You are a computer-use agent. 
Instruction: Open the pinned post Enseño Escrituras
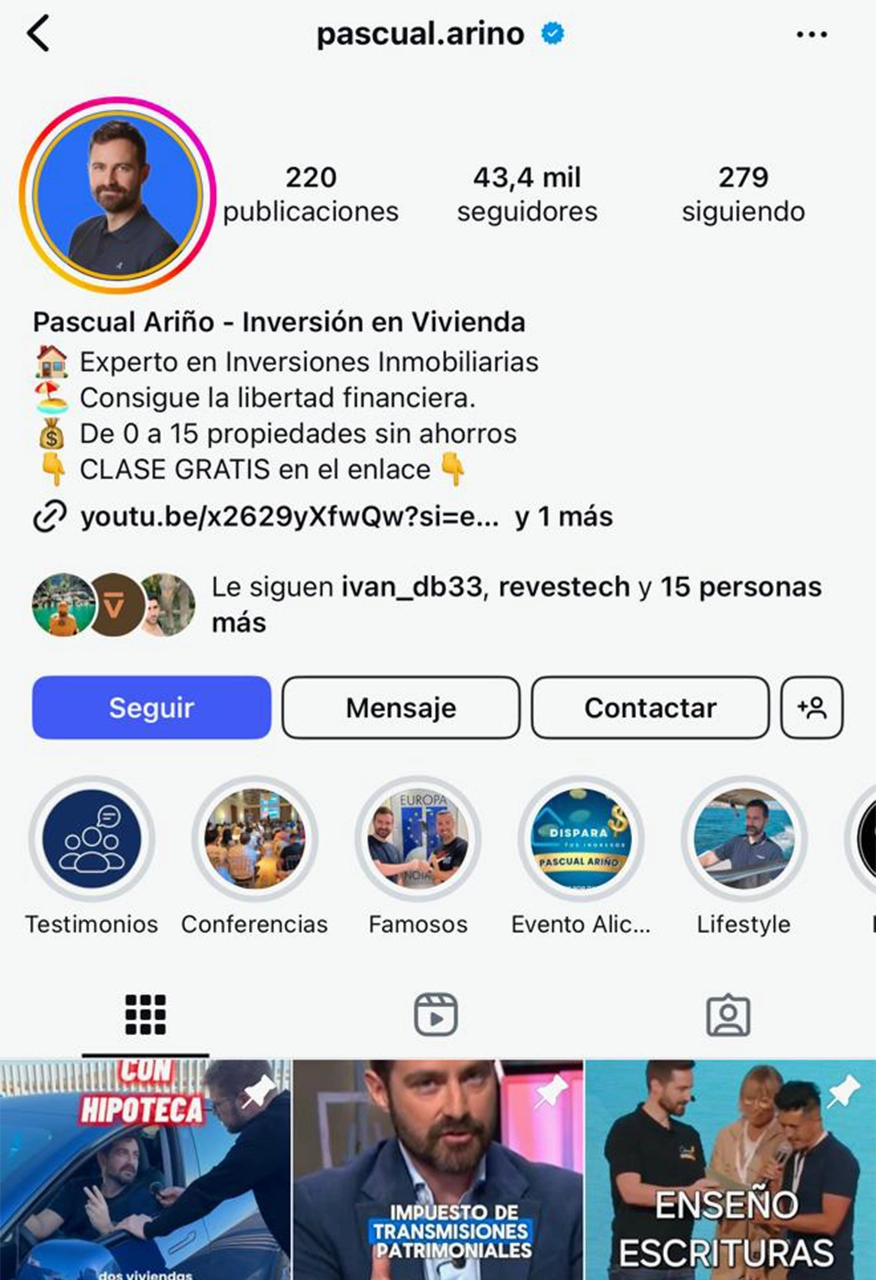point(730,1170)
